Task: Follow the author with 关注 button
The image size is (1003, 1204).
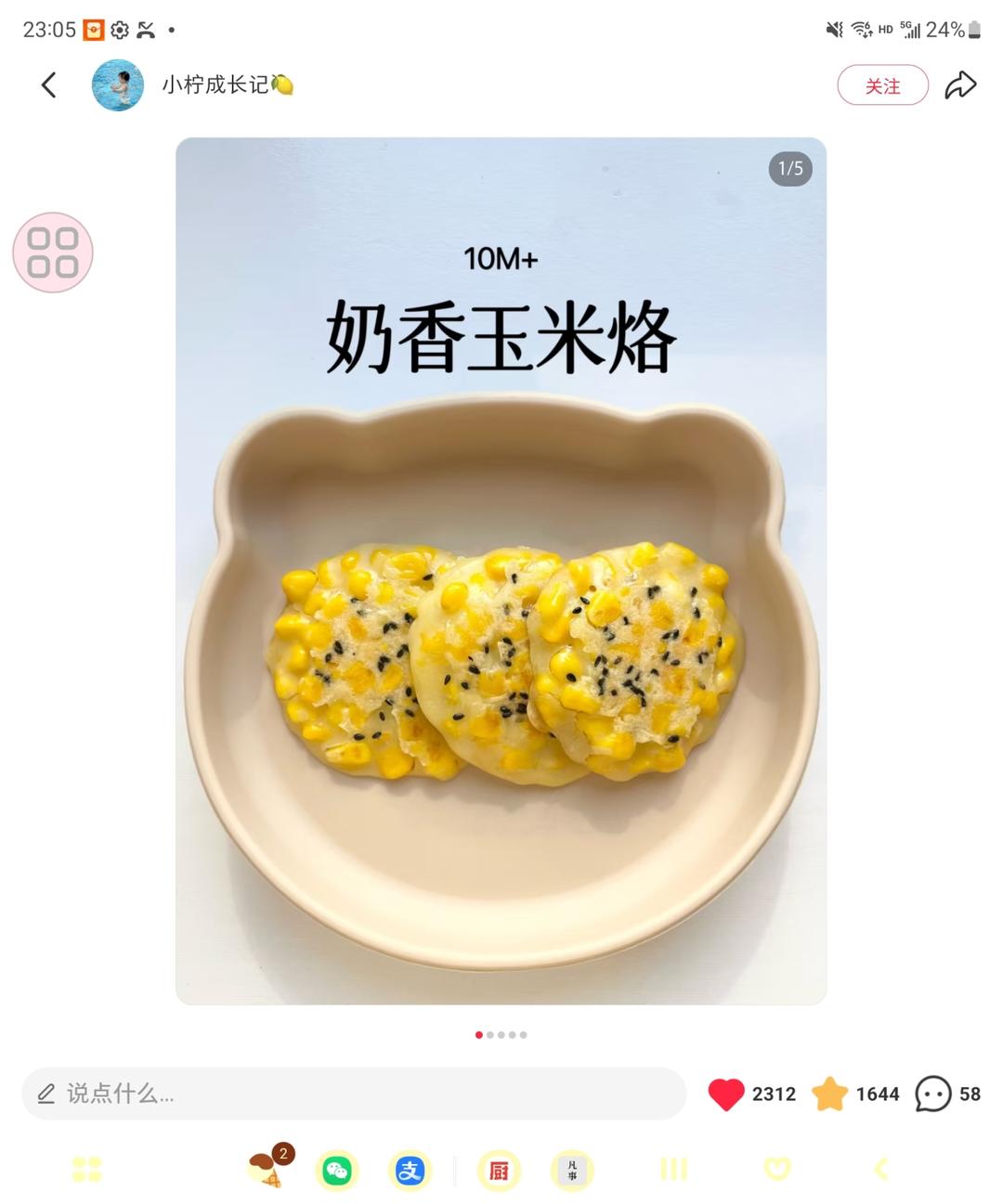Action: point(882,85)
